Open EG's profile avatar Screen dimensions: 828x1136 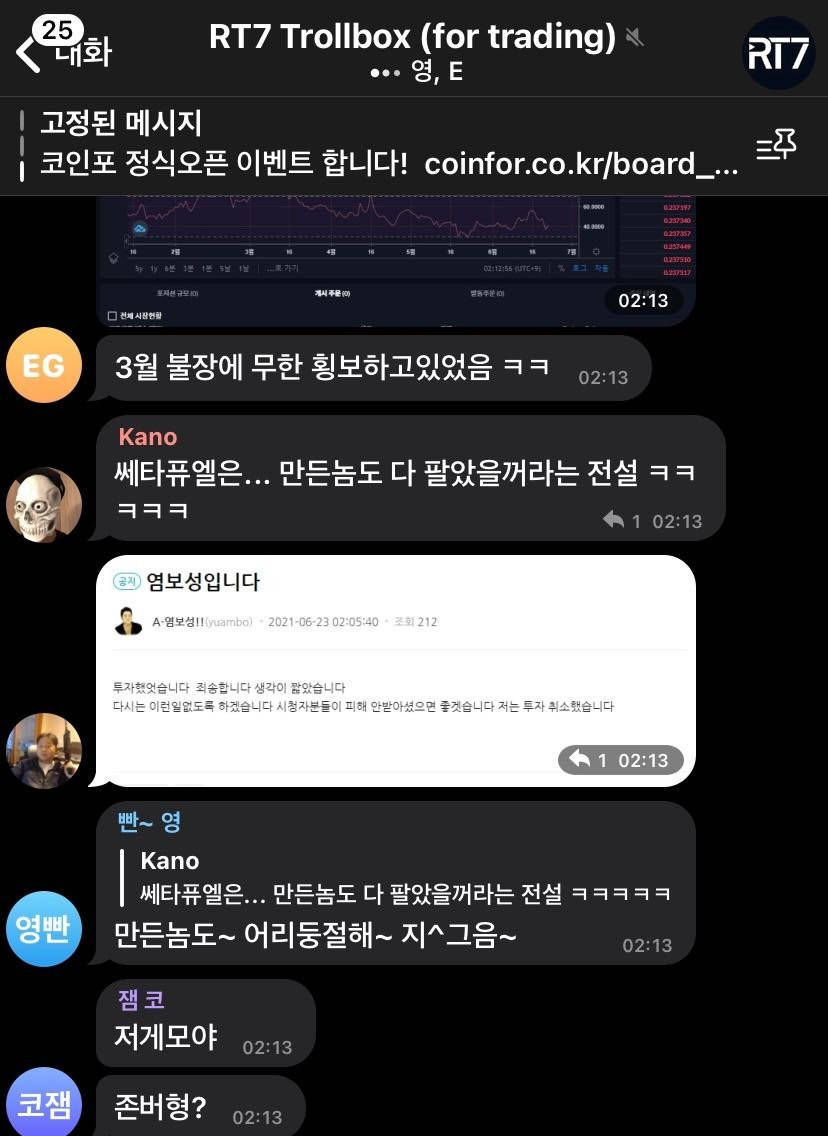coord(43,364)
